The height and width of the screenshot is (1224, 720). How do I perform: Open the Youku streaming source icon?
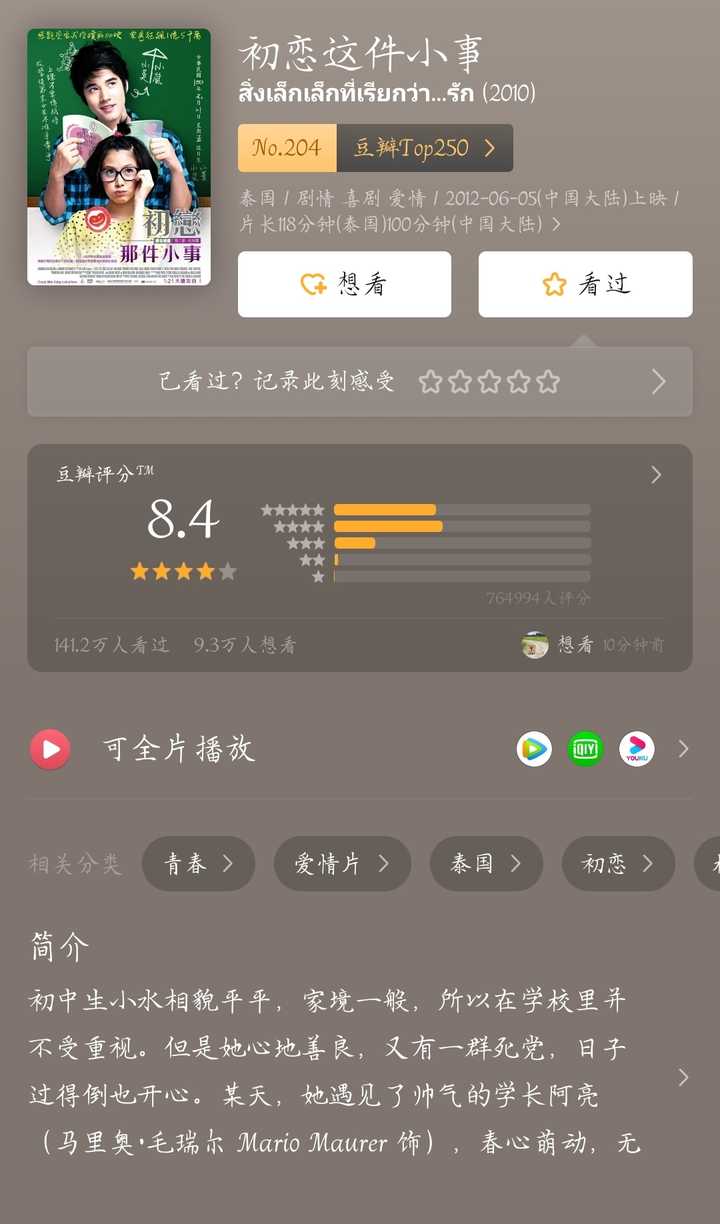click(x=636, y=749)
